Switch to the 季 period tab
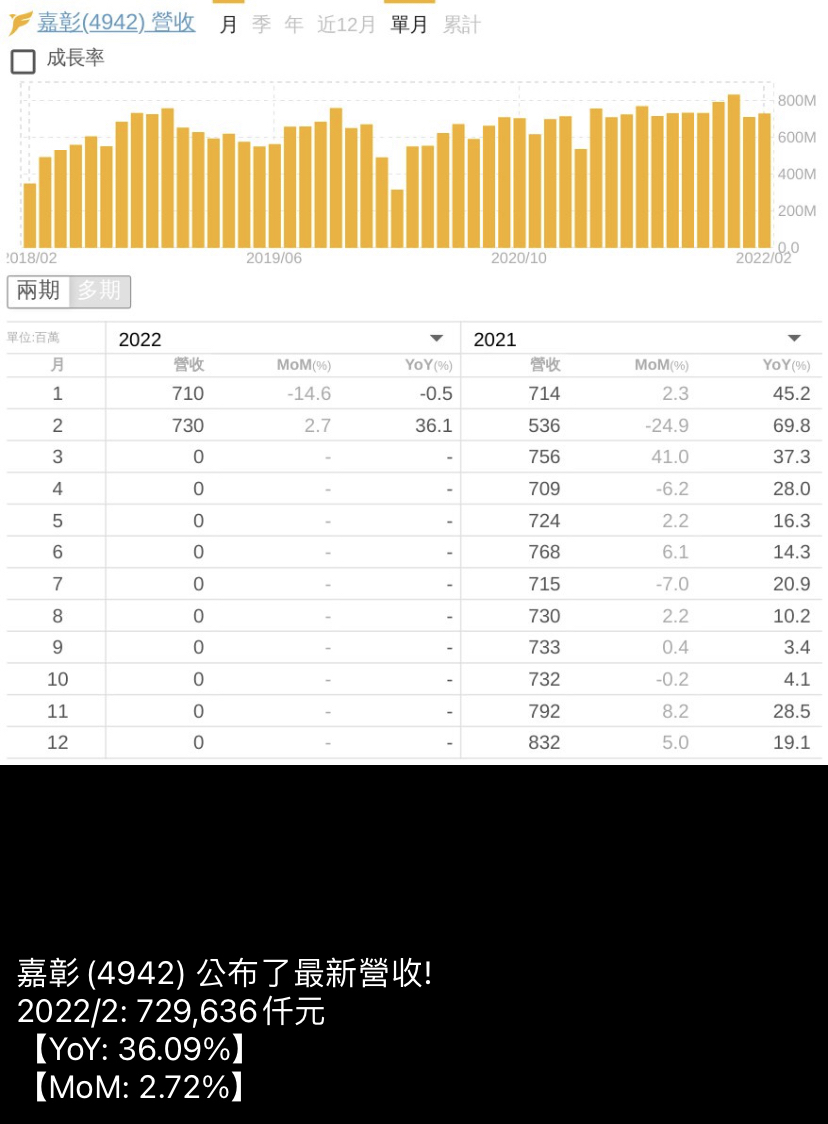Image resolution: width=828 pixels, height=1124 pixels. 261,24
